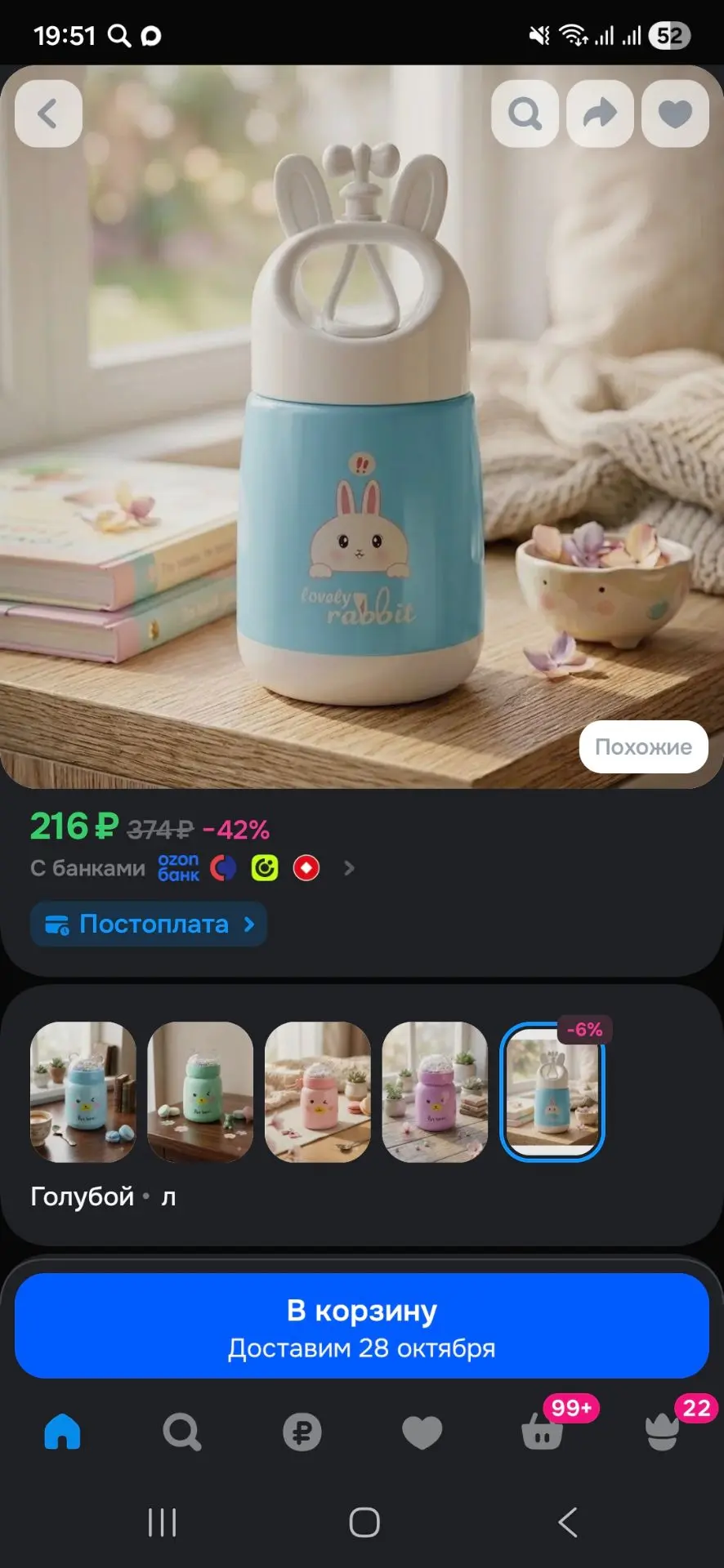Choose the pink thermos variant
Screen dimensions: 724x1568
(x=318, y=1092)
